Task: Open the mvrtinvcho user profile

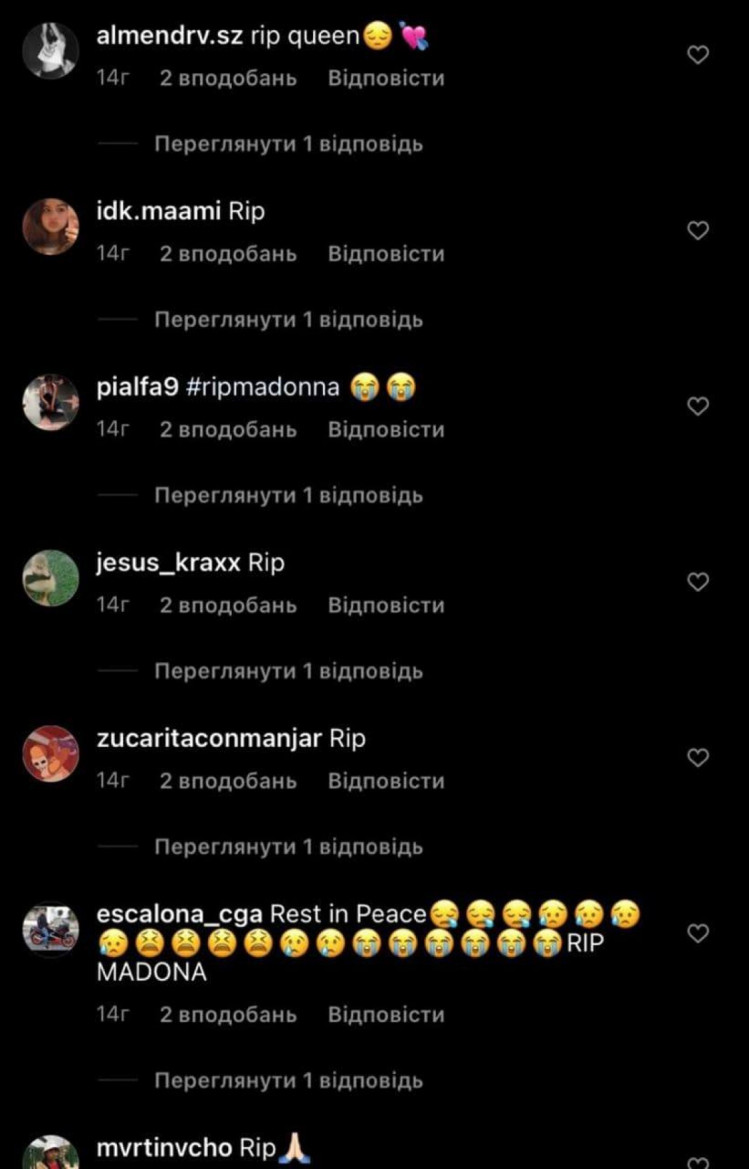Action: (x=164, y=1148)
